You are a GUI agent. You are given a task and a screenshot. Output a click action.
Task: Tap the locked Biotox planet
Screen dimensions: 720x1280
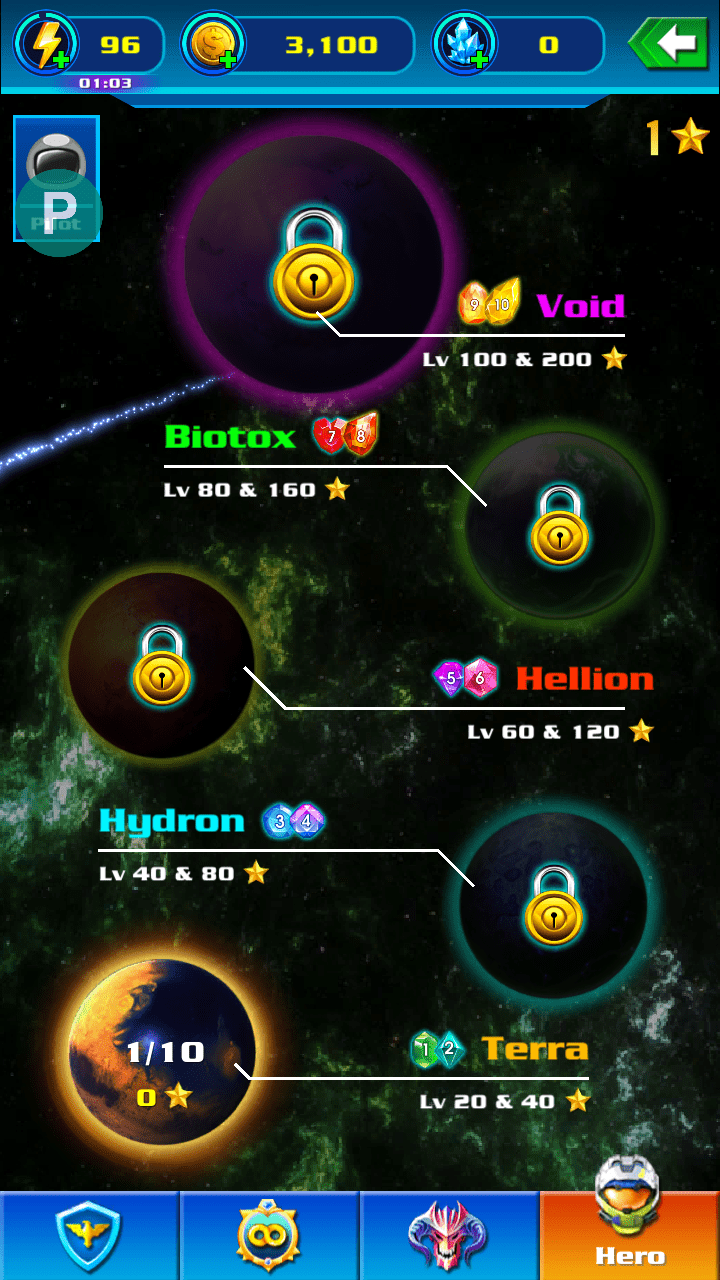[x=560, y=524]
